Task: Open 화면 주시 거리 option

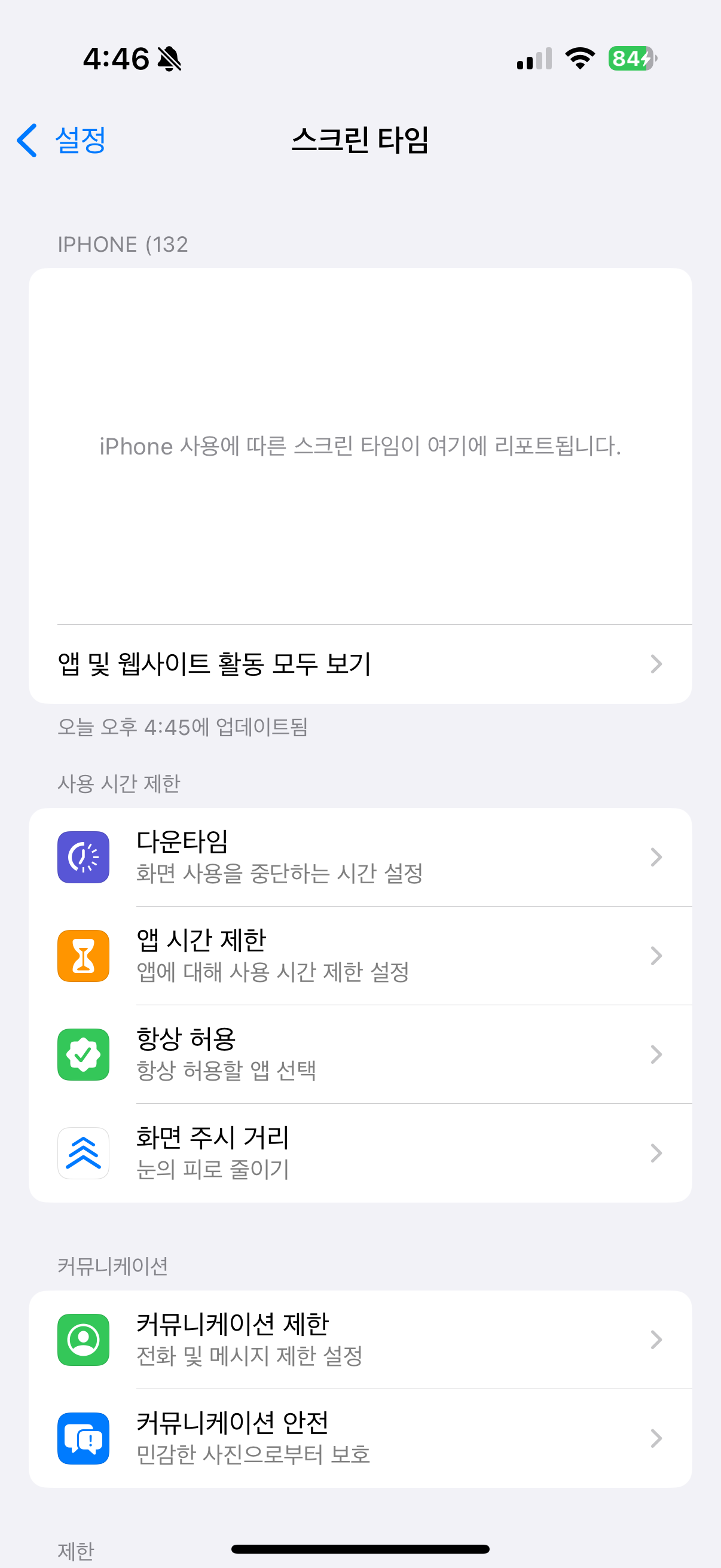Action: 359,1152
